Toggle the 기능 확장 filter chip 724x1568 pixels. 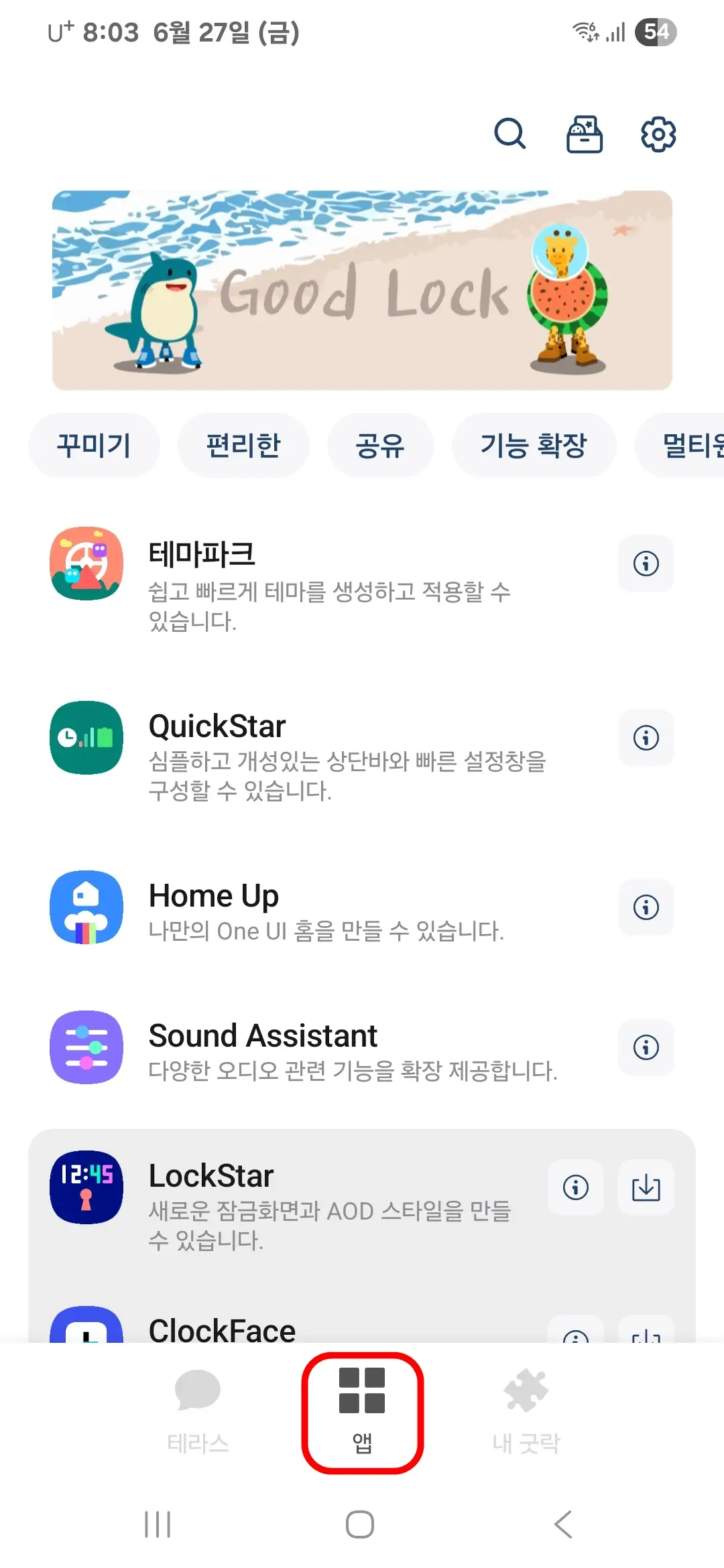coord(534,445)
